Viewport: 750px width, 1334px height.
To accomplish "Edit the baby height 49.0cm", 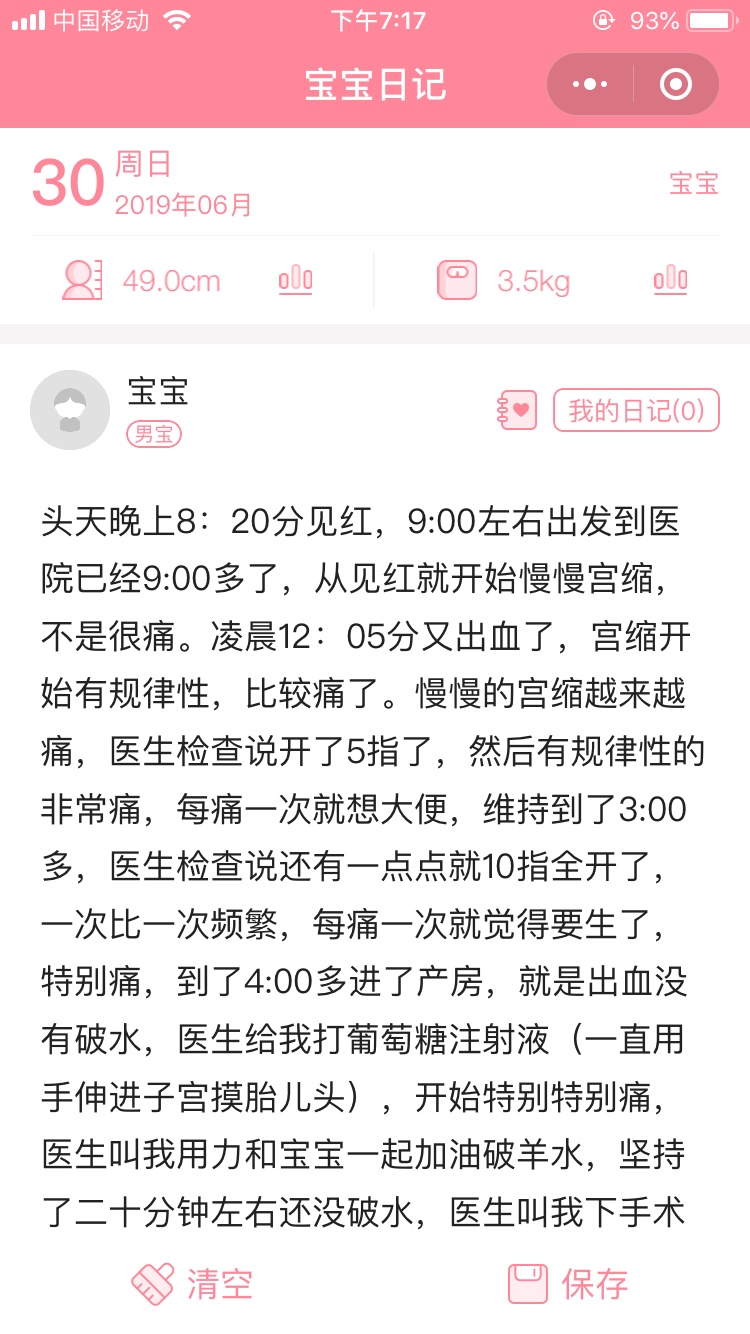I will pos(171,281).
